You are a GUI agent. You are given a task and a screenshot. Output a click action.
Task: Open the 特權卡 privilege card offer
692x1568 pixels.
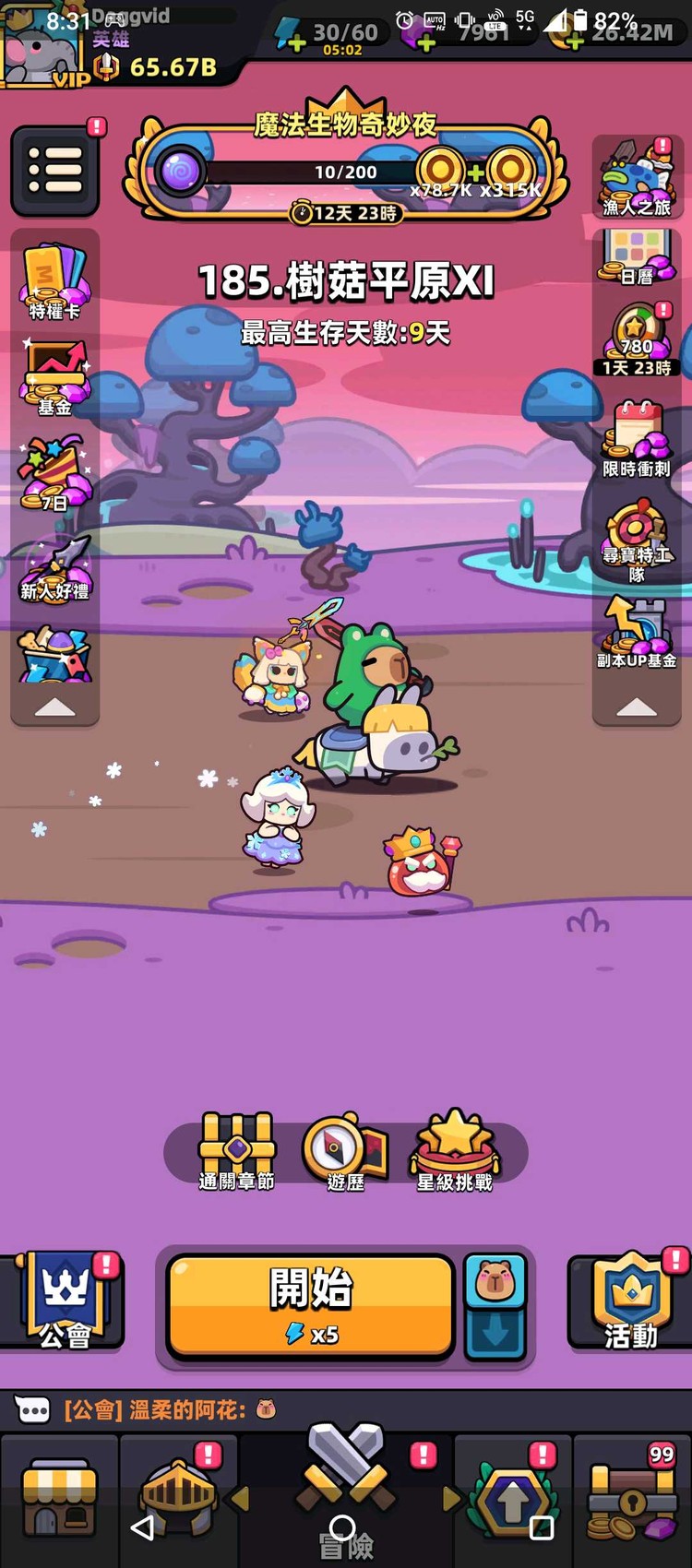tap(54, 281)
